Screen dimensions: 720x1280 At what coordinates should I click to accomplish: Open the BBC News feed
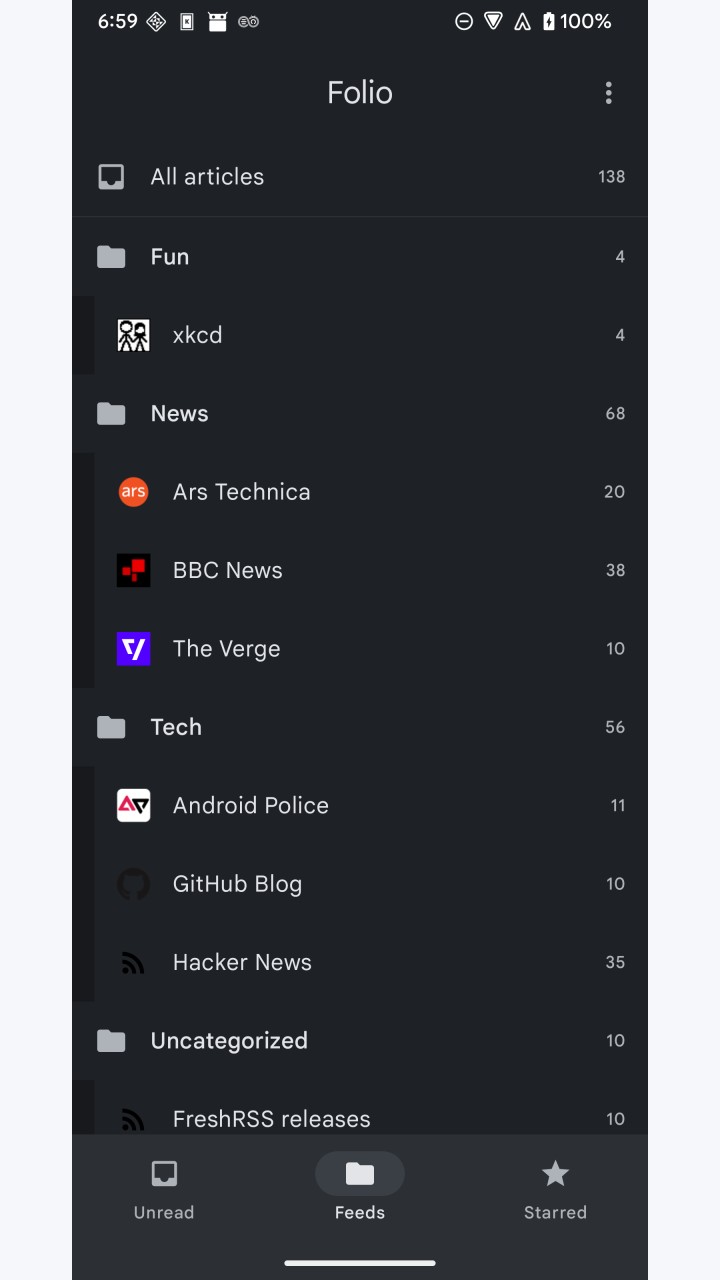371,570
